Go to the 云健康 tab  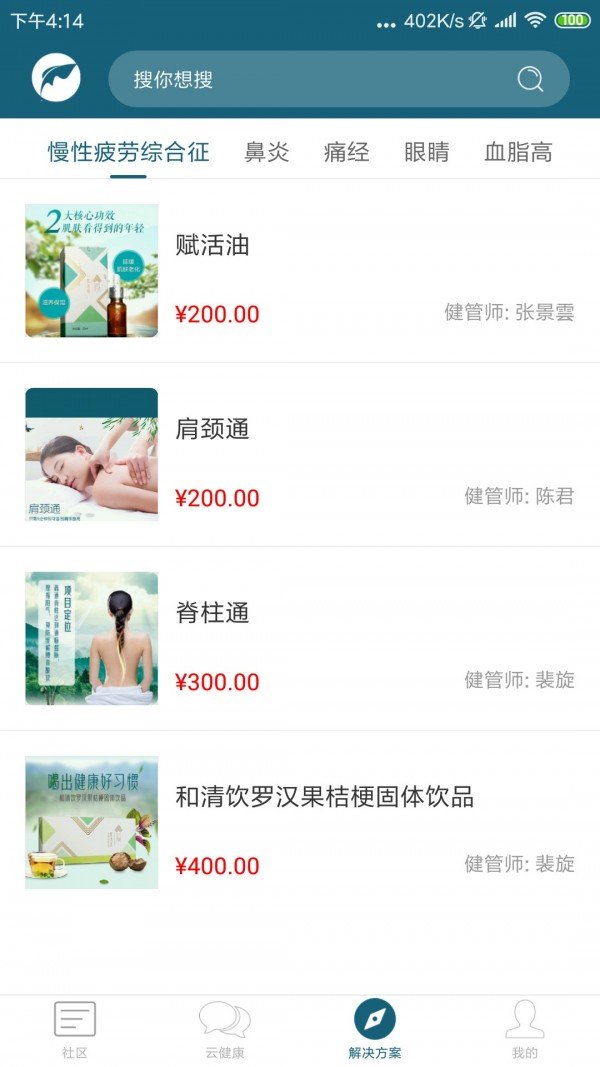225,1030
